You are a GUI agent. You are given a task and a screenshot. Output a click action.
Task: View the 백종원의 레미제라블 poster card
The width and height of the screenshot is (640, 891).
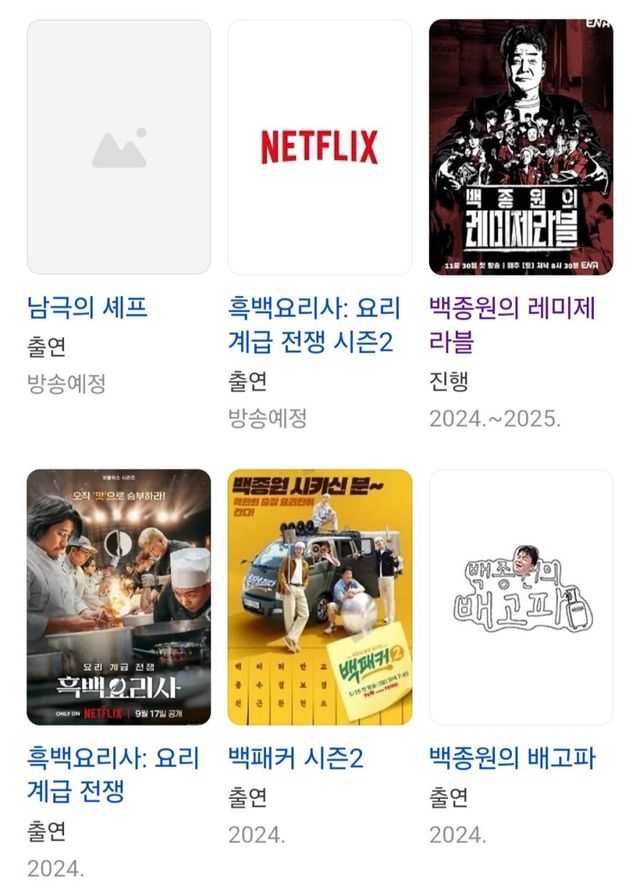(520, 147)
